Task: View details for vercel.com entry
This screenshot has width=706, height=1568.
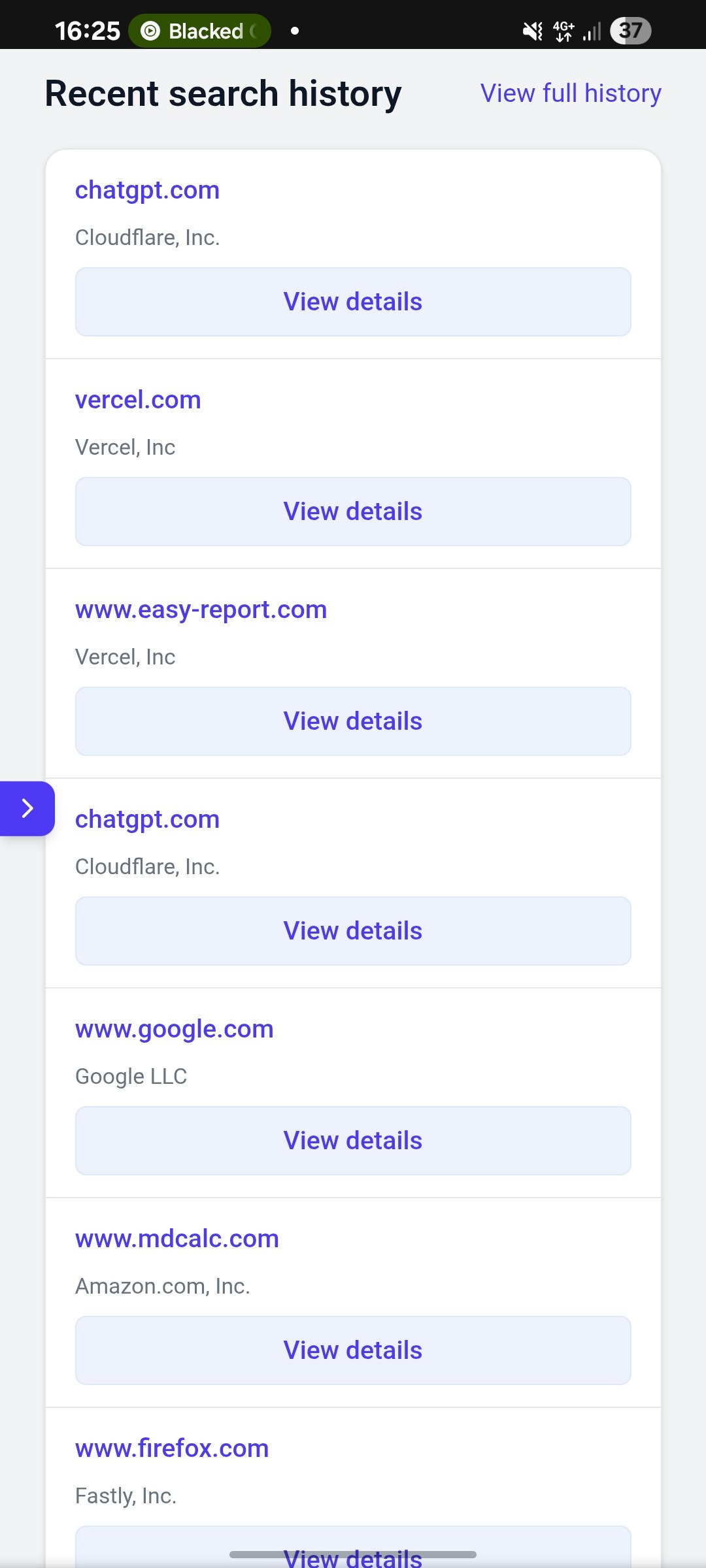Action: coord(353,512)
